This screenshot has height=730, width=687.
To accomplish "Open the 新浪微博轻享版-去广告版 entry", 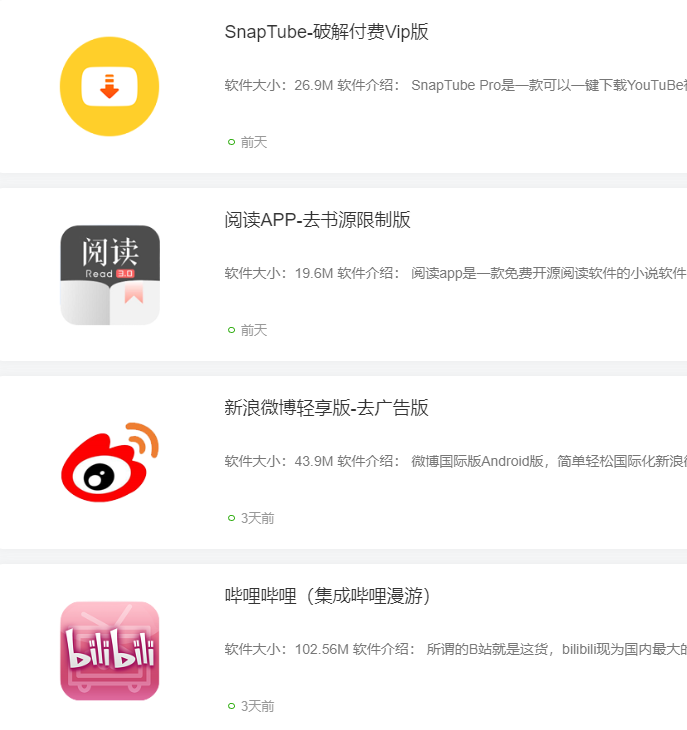I will pos(327,408).
